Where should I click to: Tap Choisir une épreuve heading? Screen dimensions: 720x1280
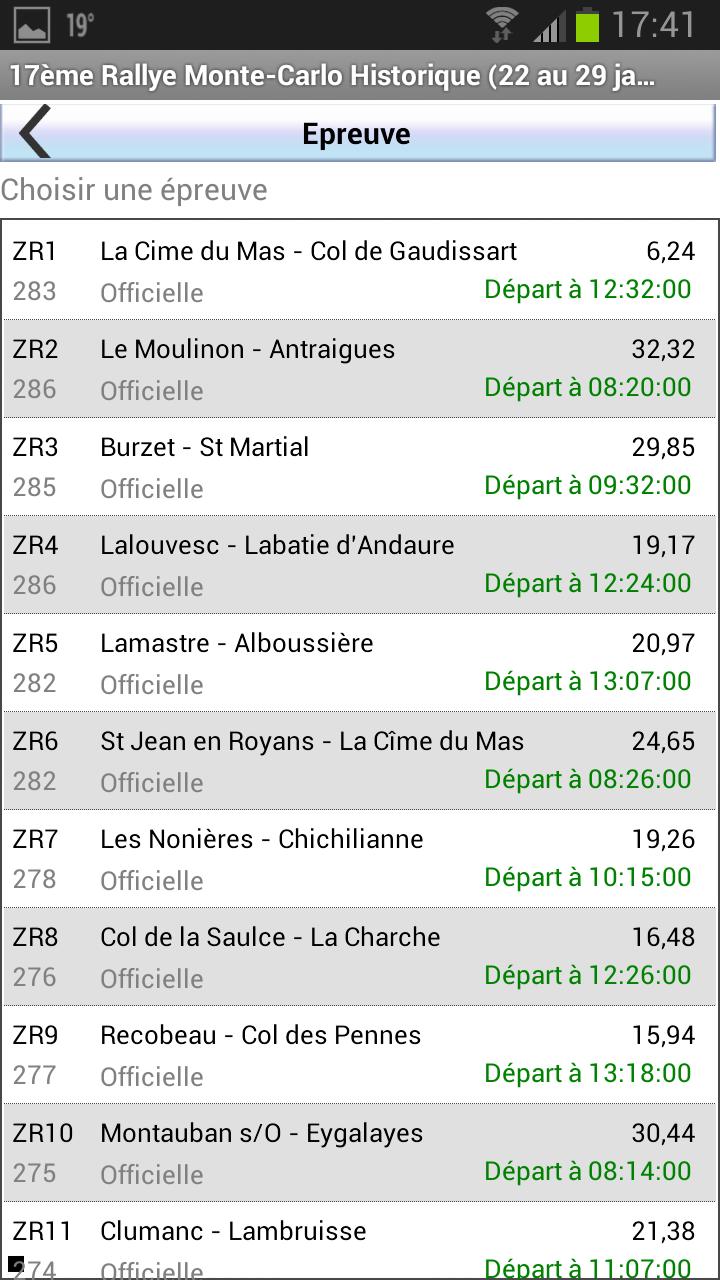(x=135, y=190)
